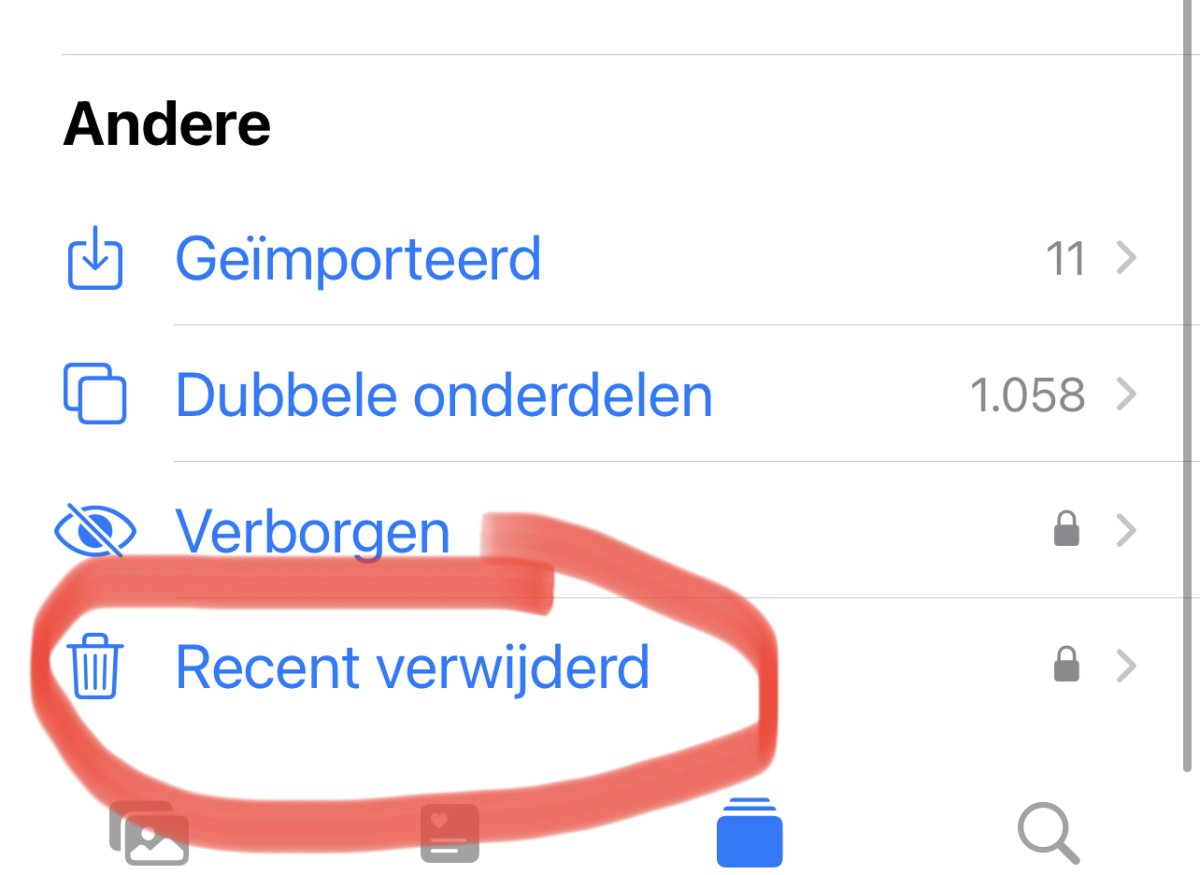The height and width of the screenshot is (875, 1200).
Task: Select the Albums tab
Action: (x=749, y=832)
